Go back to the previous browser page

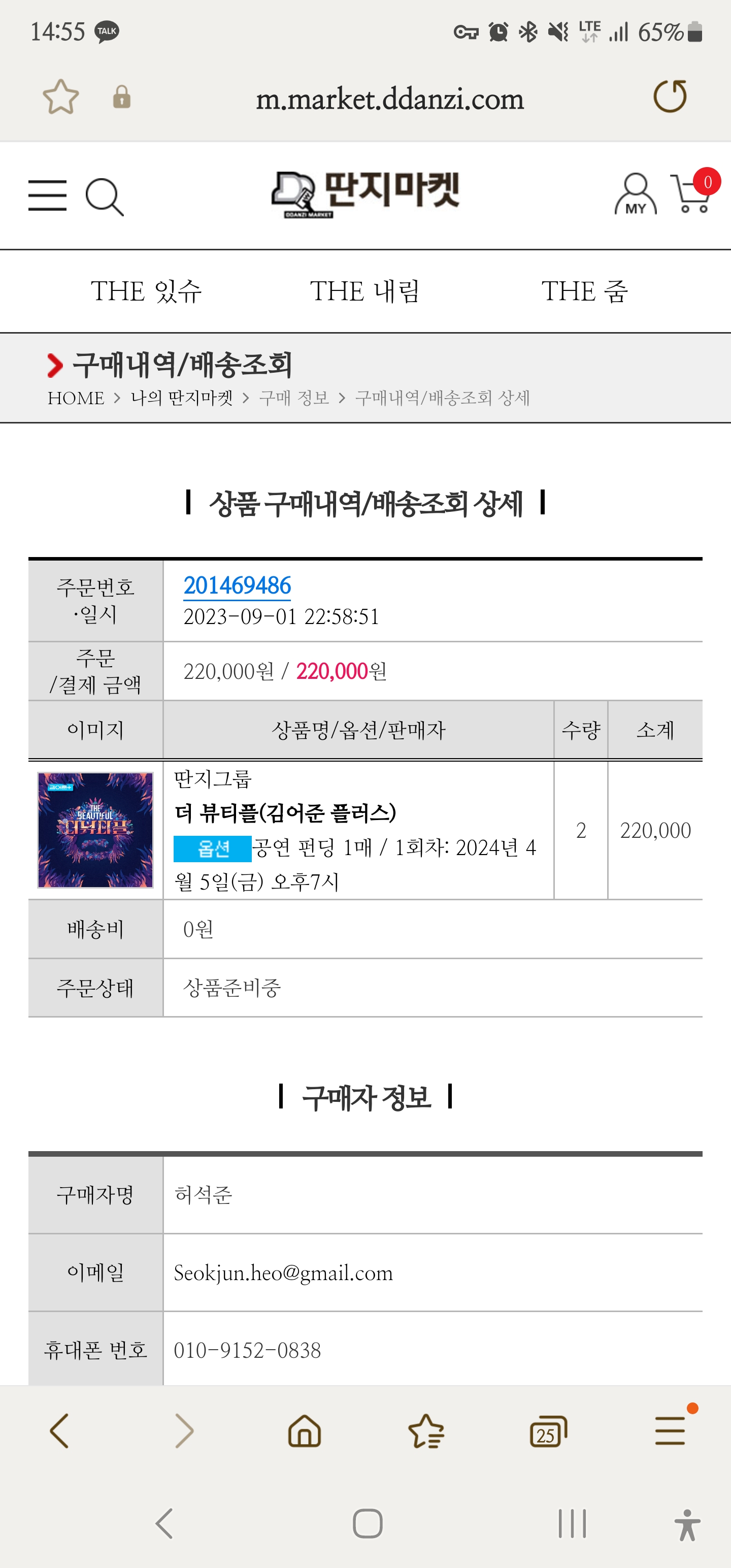coord(60,1430)
